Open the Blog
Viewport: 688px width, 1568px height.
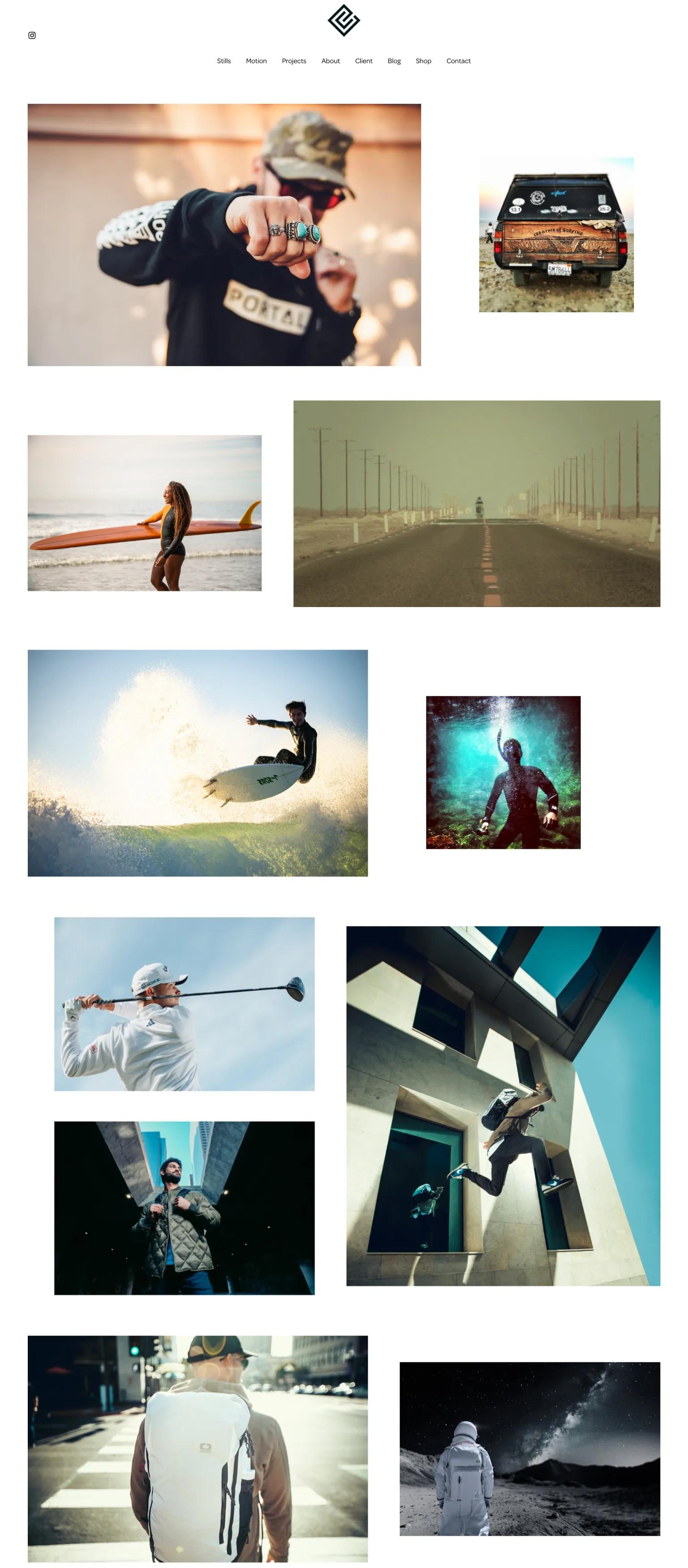coord(394,61)
